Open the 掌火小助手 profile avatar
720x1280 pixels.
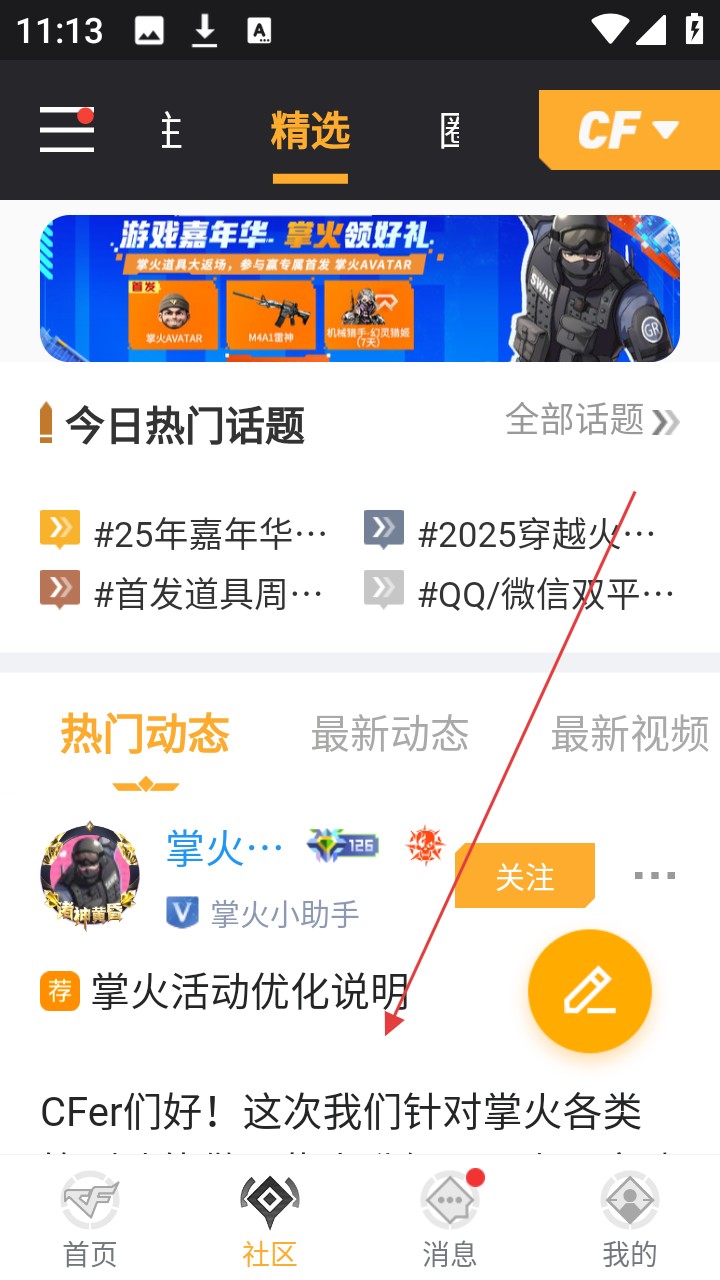coord(90,877)
